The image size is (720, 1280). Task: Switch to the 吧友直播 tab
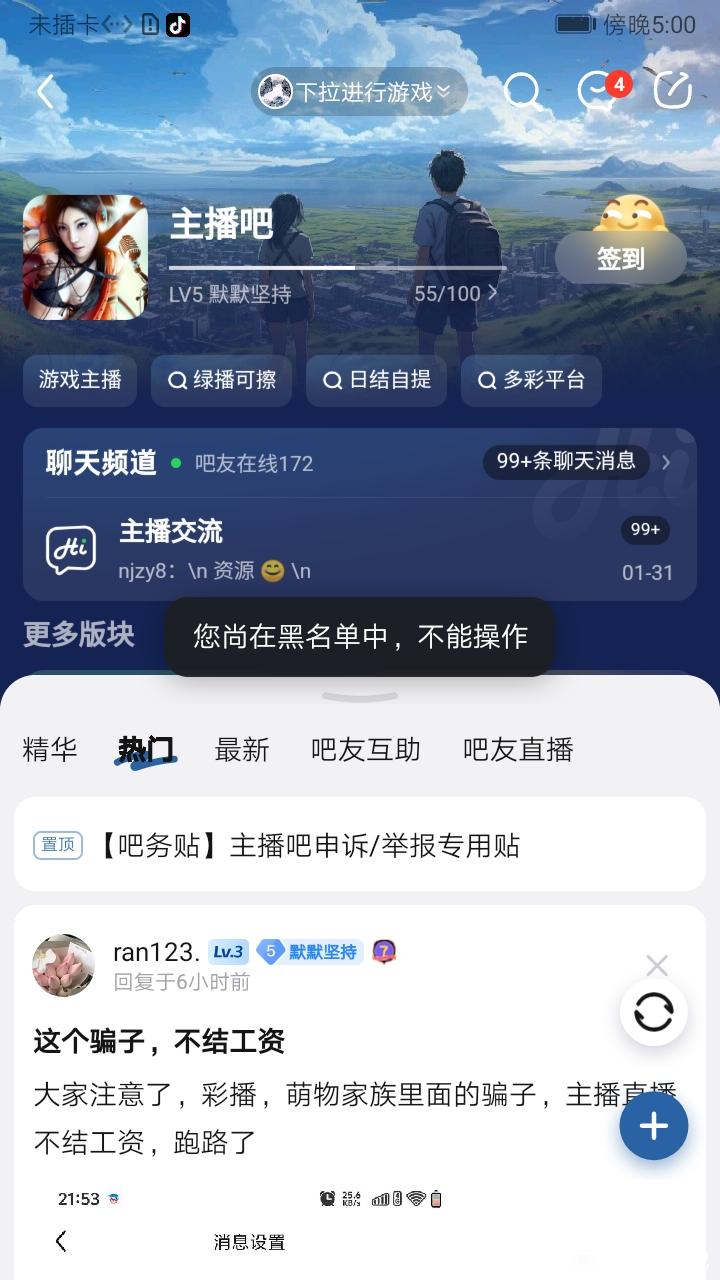click(518, 750)
